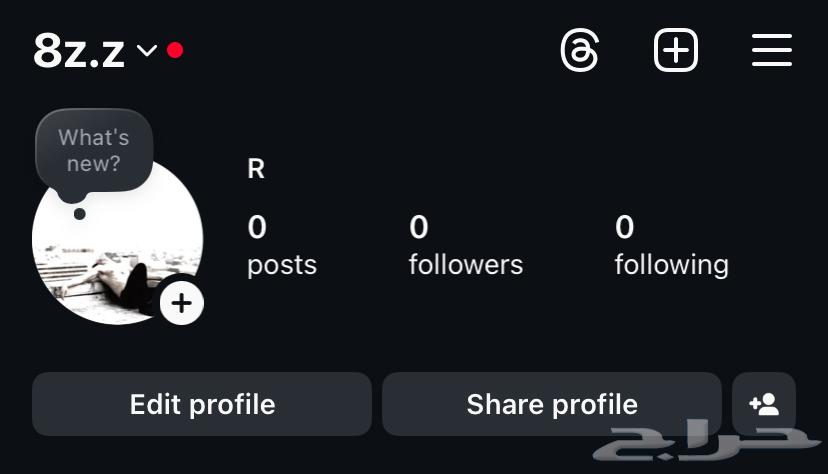
Task: Open discover people suggestions
Action: coord(764,404)
